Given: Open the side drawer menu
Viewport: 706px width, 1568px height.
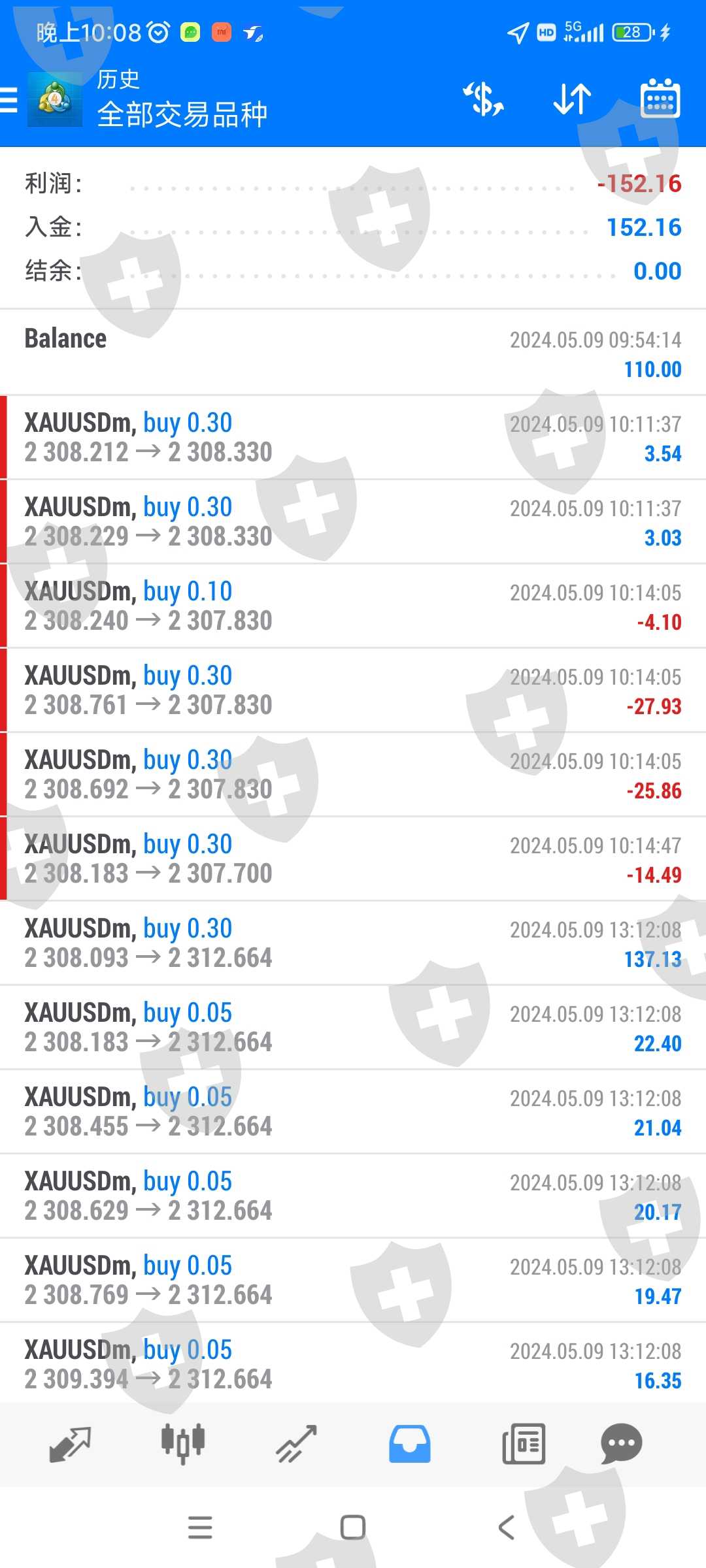Looking at the screenshot, I should pyautogui.click(x=10, y=101).
